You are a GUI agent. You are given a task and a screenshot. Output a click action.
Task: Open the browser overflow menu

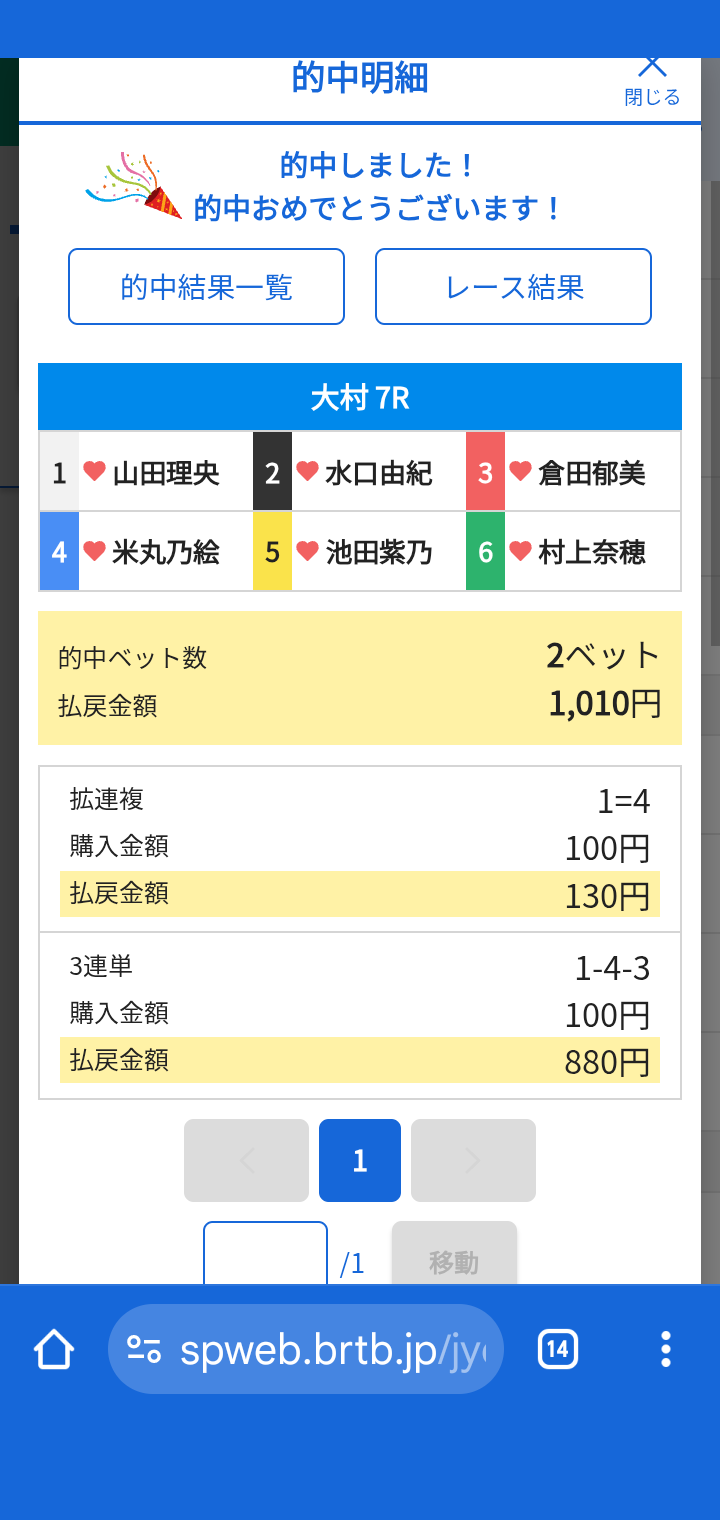tap(666, 1350)
